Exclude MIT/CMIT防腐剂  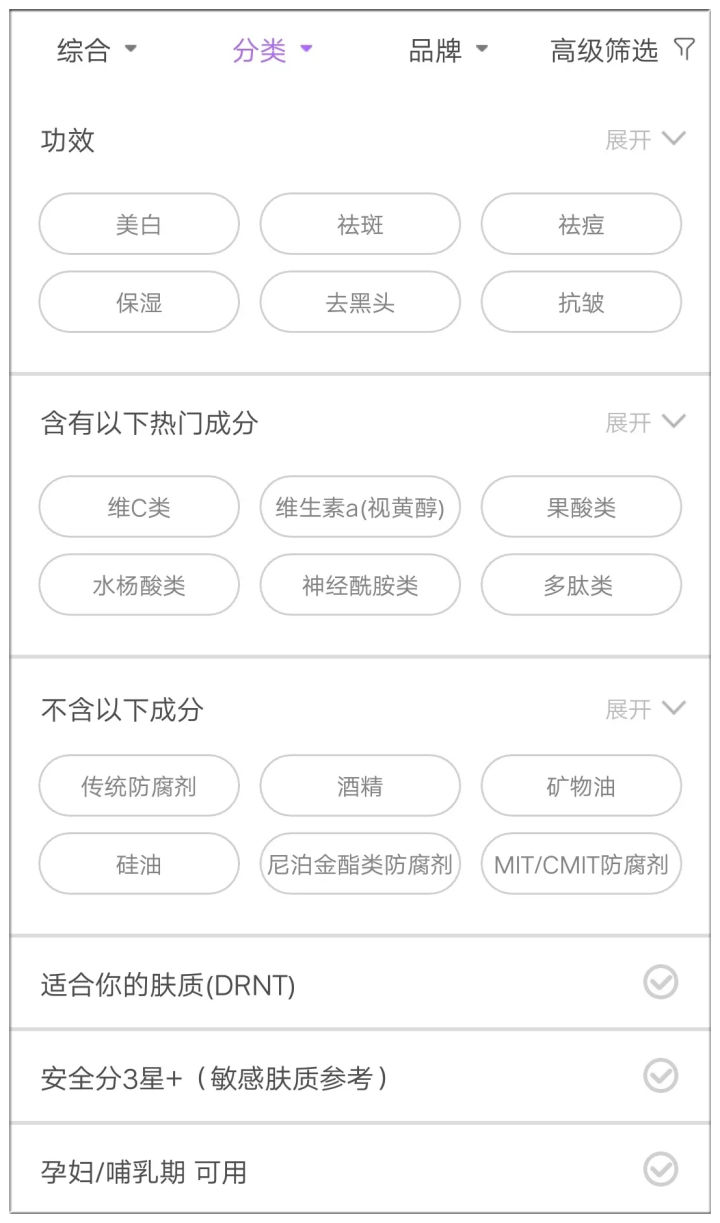point(581,864)
